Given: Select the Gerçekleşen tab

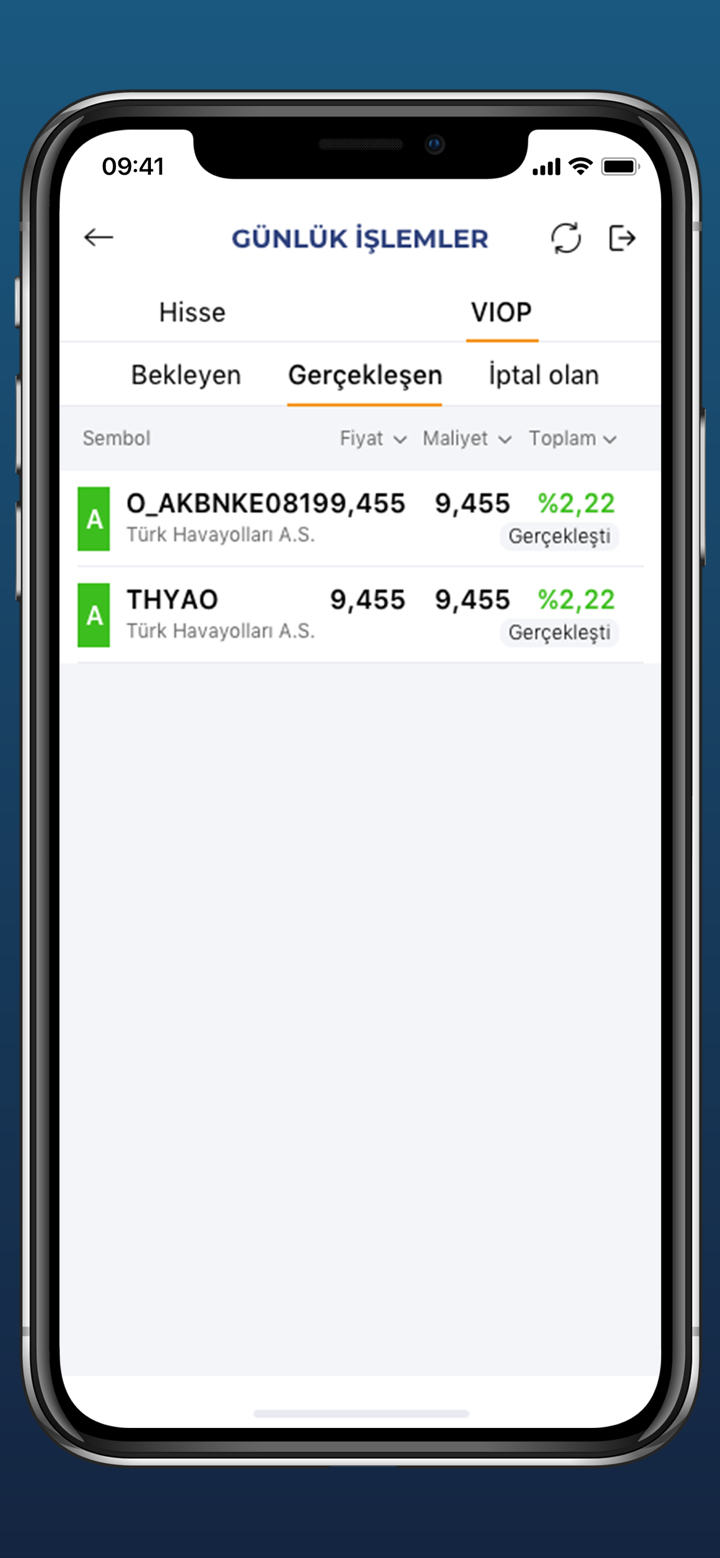Looking at the screenshot, I should tap(365, 375).
